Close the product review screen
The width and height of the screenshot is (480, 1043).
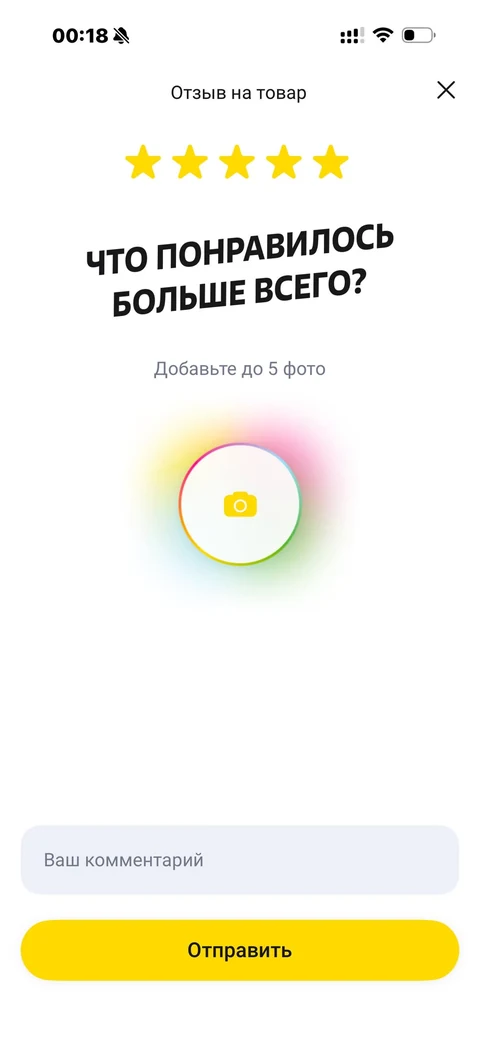tap(445, 90)
